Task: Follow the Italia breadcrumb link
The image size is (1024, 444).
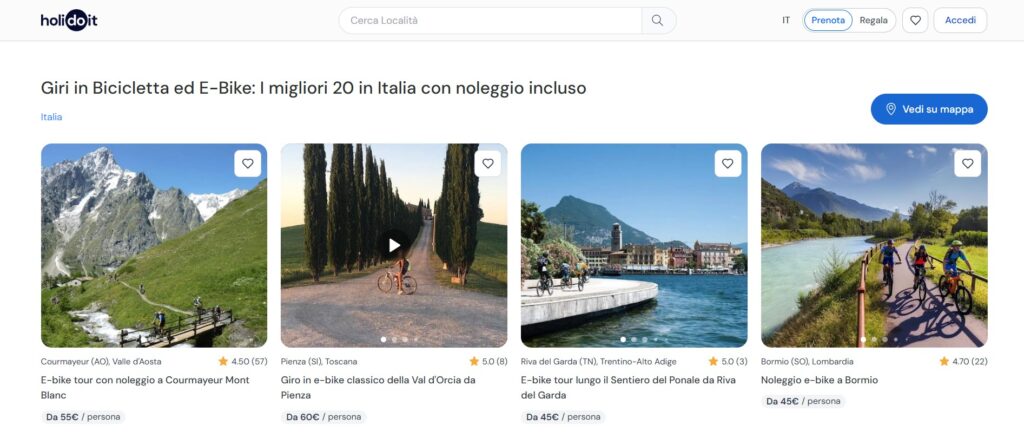Action: point(51,117)
